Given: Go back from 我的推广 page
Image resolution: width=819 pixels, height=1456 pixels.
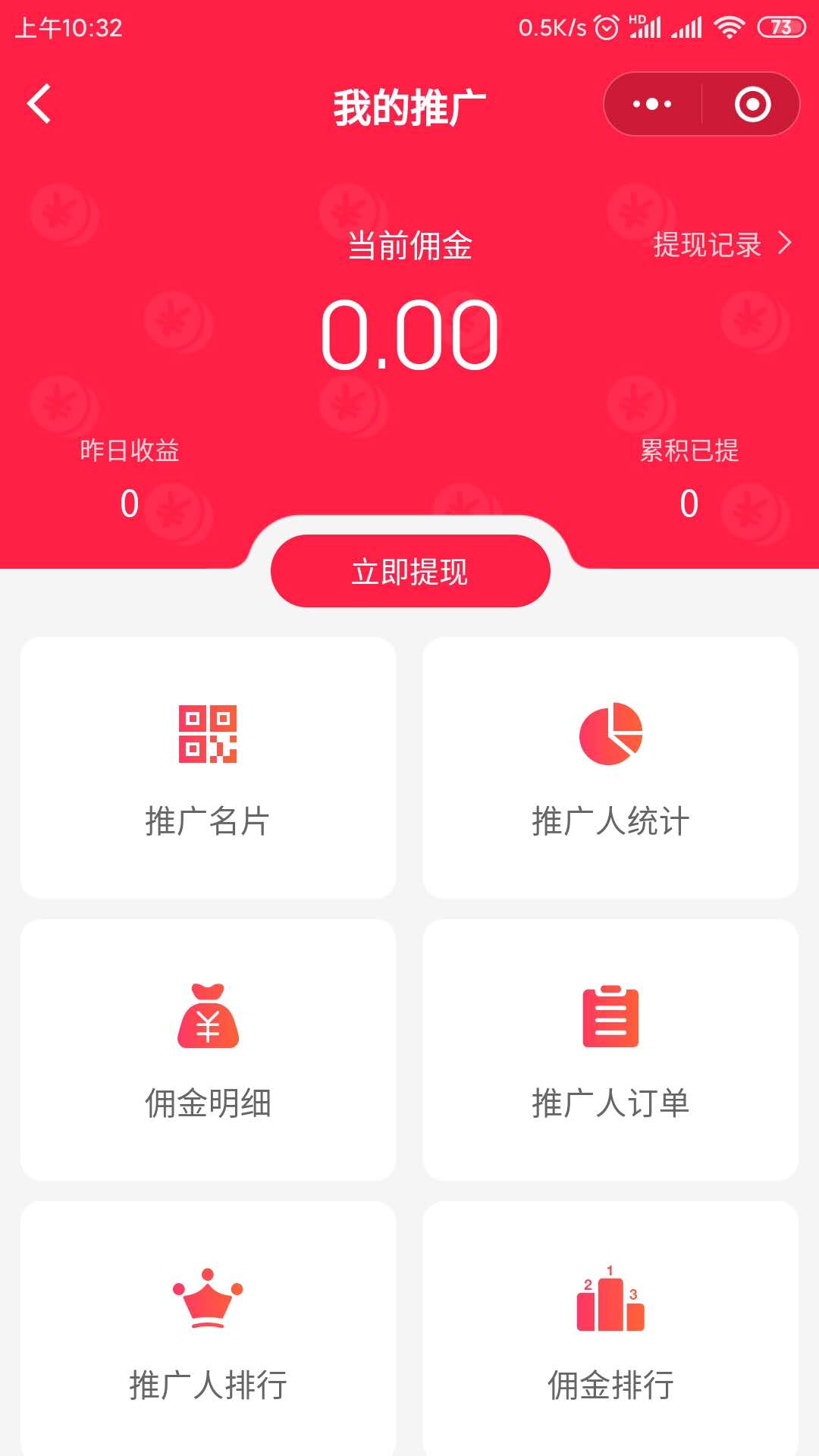Looking at the screenshot, I should (39, 104).
